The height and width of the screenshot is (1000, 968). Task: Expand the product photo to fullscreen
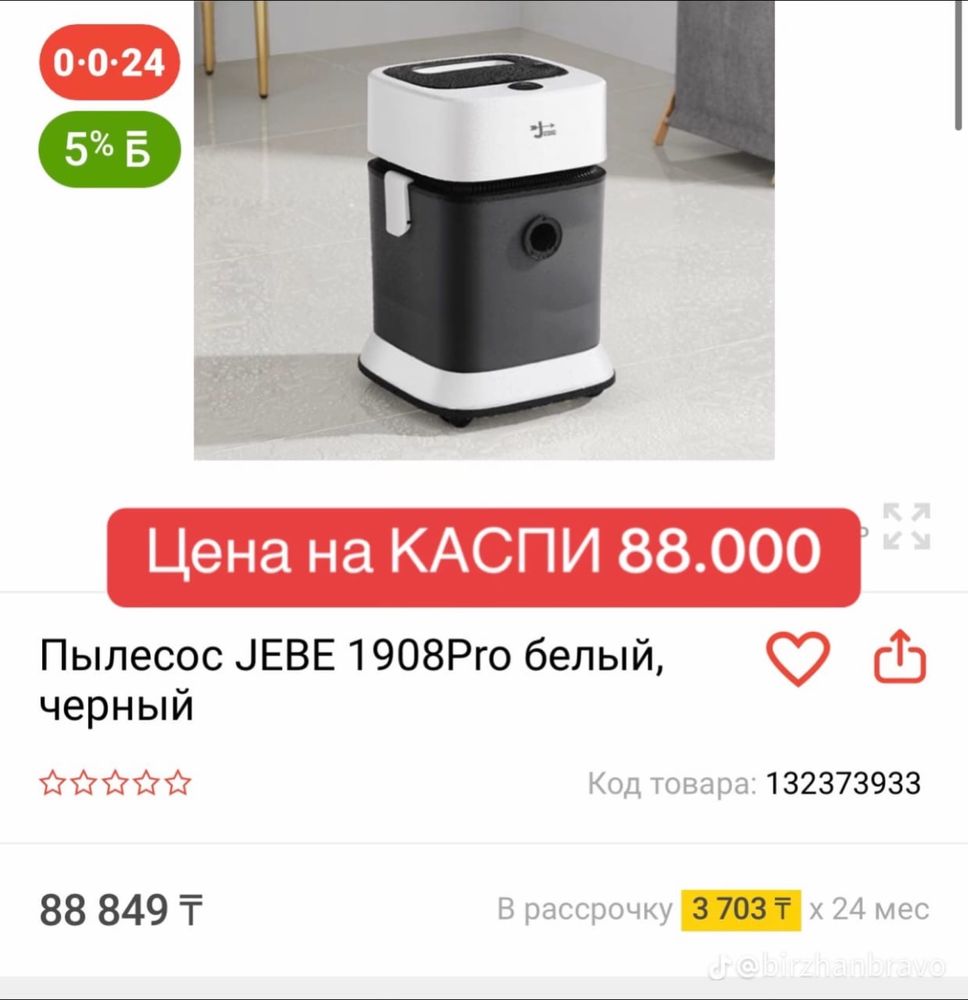907,526
